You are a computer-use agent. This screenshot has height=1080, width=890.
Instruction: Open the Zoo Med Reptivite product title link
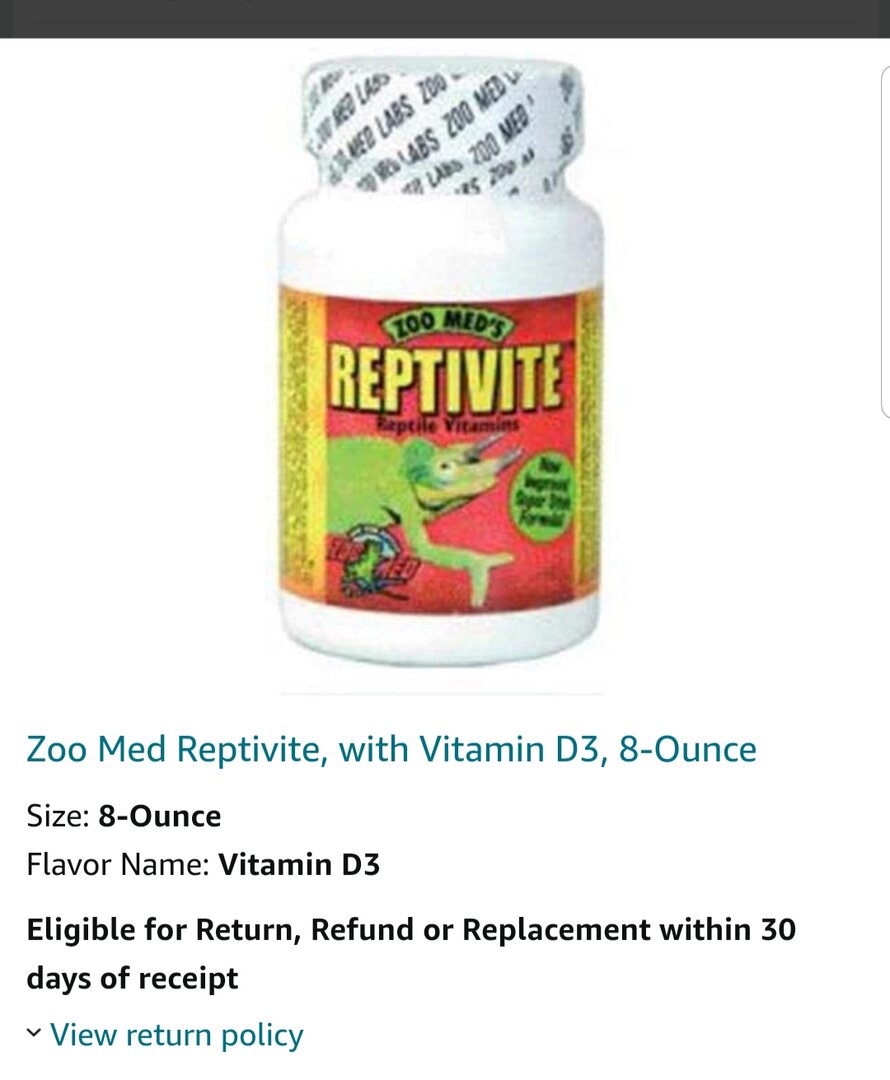391,749
